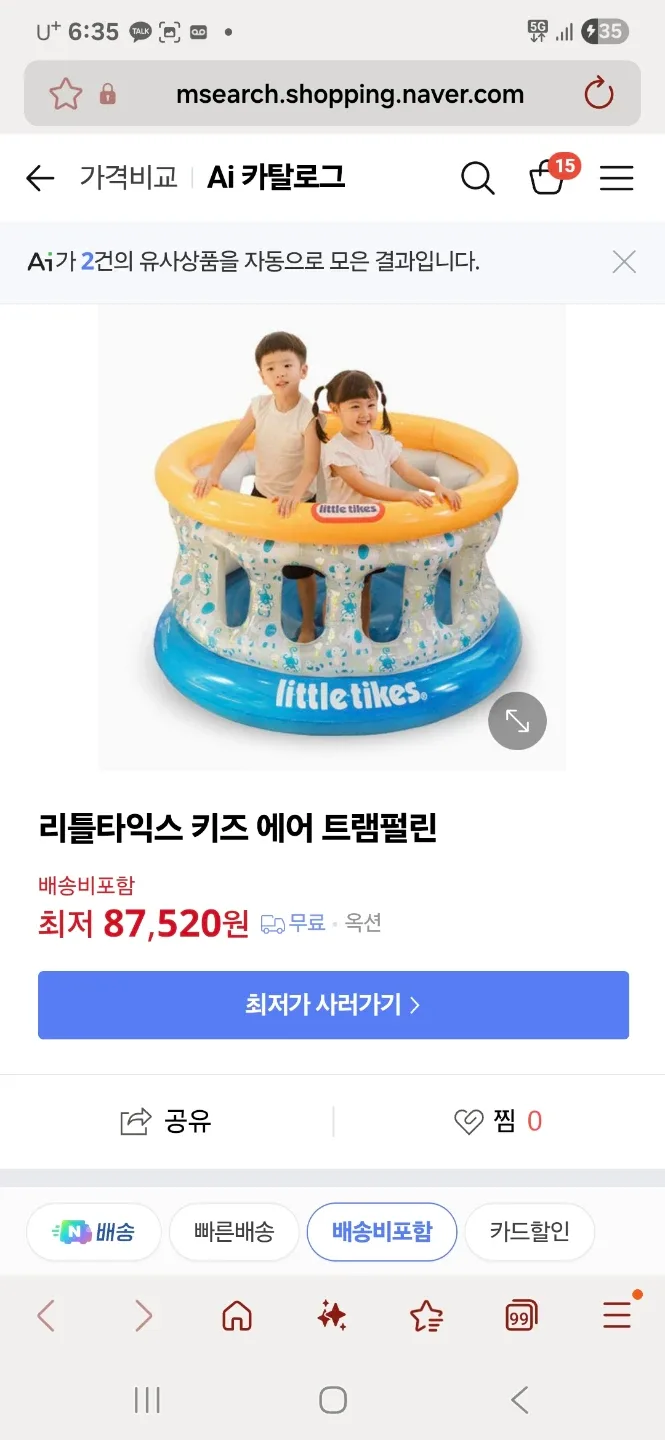The width and height of the screenshot is (665, 1440).
Task: Select the 빠른배송 filter chip
Action: click(x=234, y=1232)
